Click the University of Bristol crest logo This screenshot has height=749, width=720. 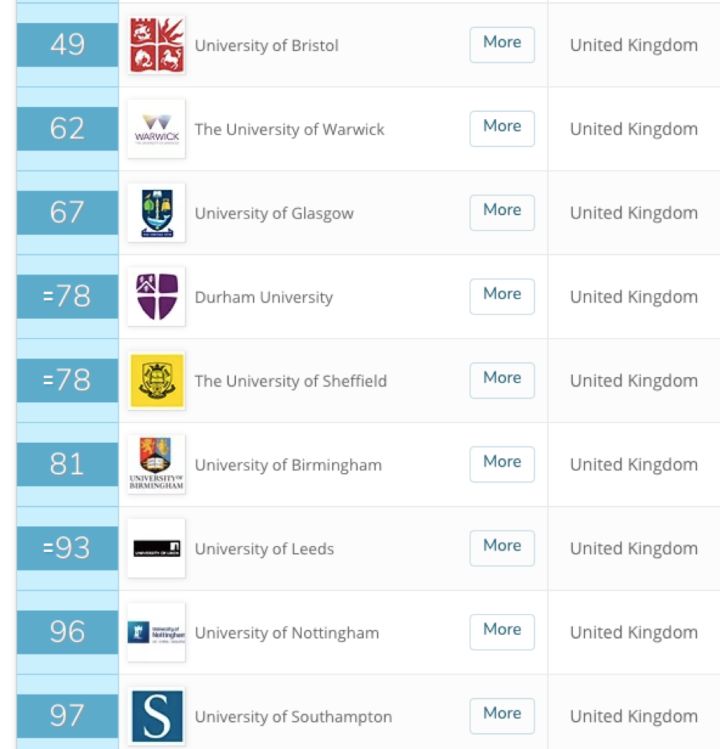click(156, 43)
